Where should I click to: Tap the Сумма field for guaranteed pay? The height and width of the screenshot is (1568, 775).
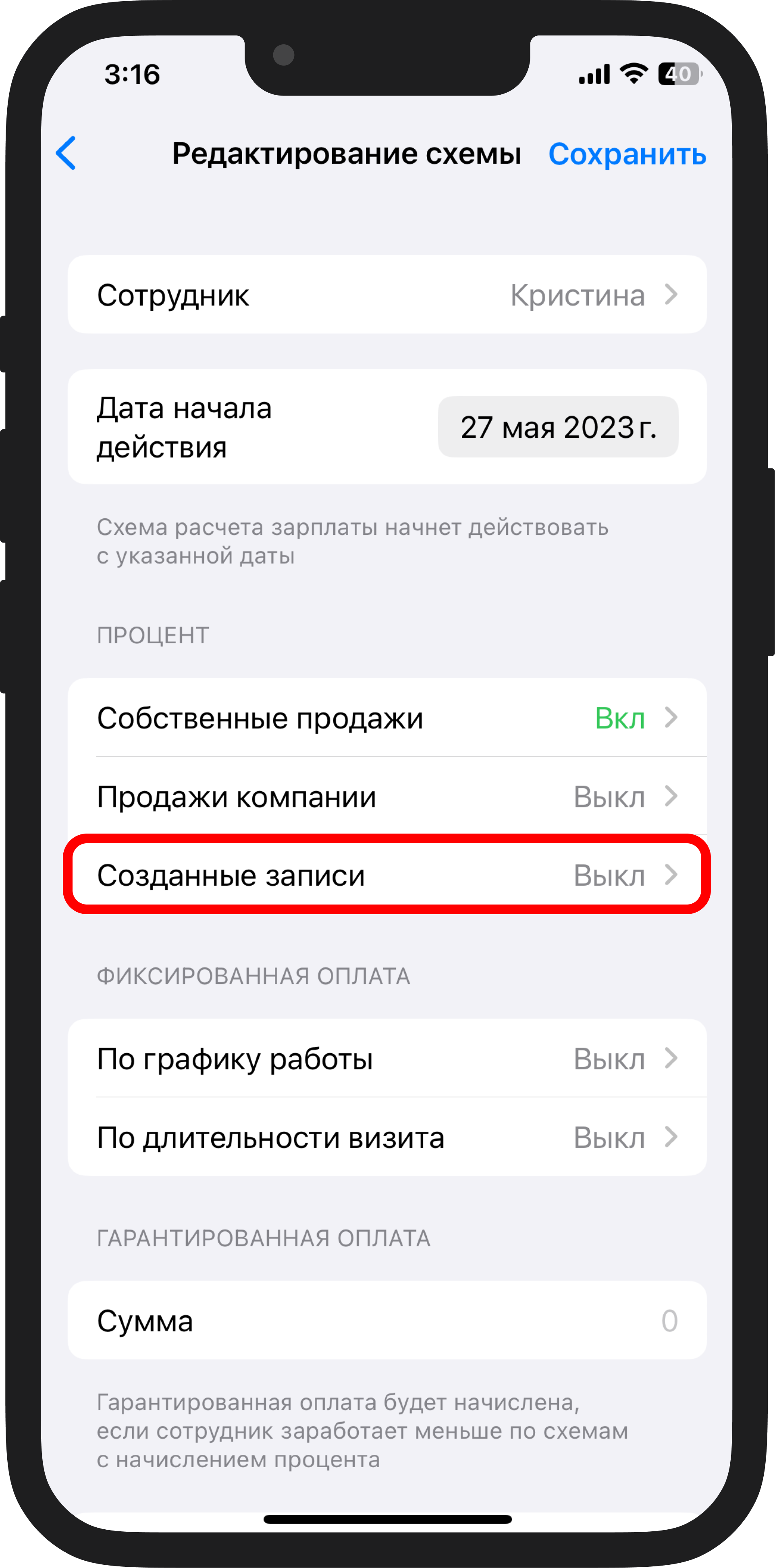(386, 1321)
